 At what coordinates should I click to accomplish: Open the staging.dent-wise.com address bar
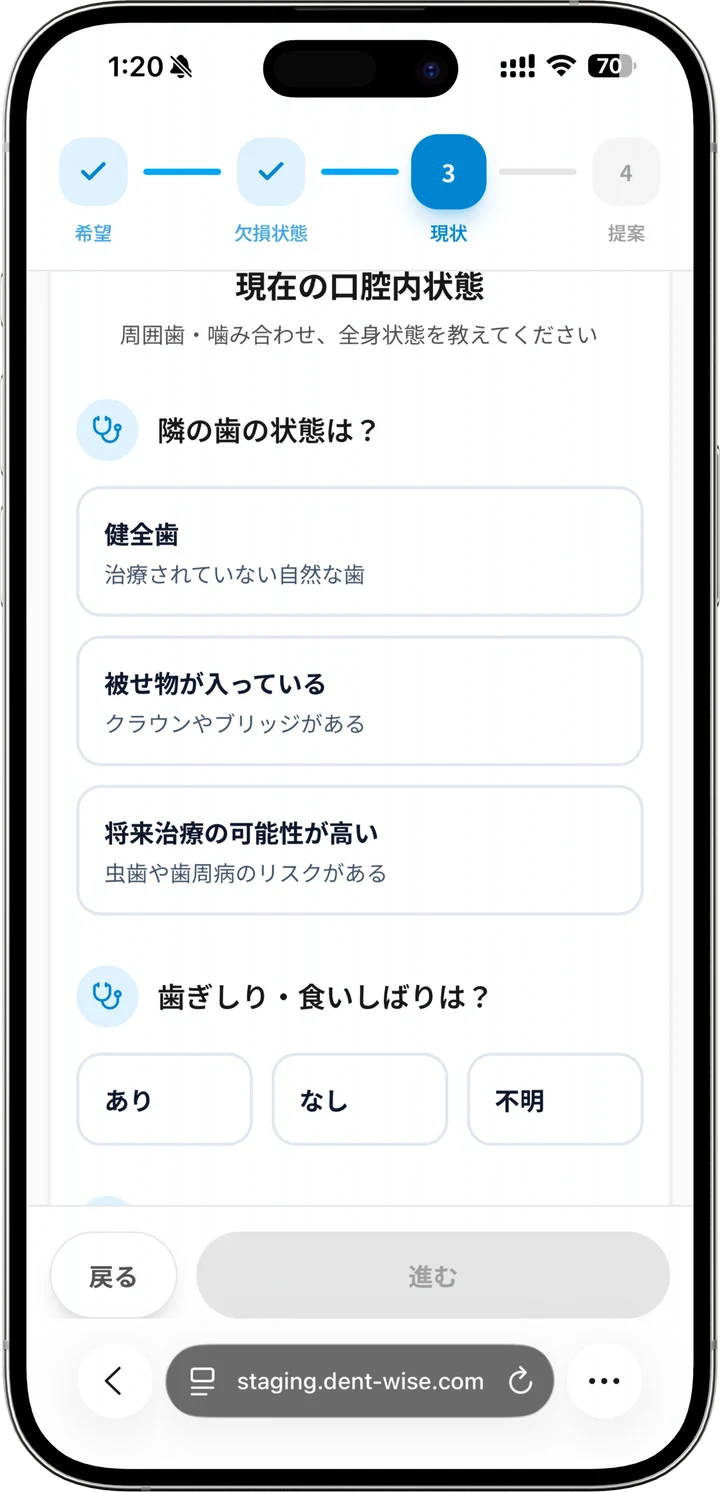[359, 1381]
